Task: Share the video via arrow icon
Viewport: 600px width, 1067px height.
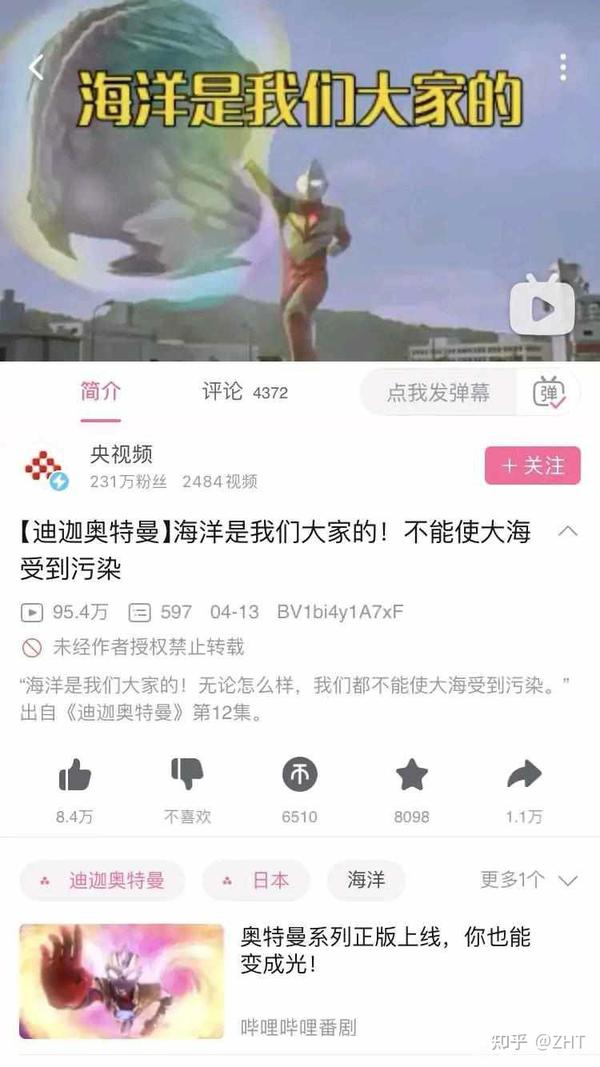Action: click(x=524, y=774)
